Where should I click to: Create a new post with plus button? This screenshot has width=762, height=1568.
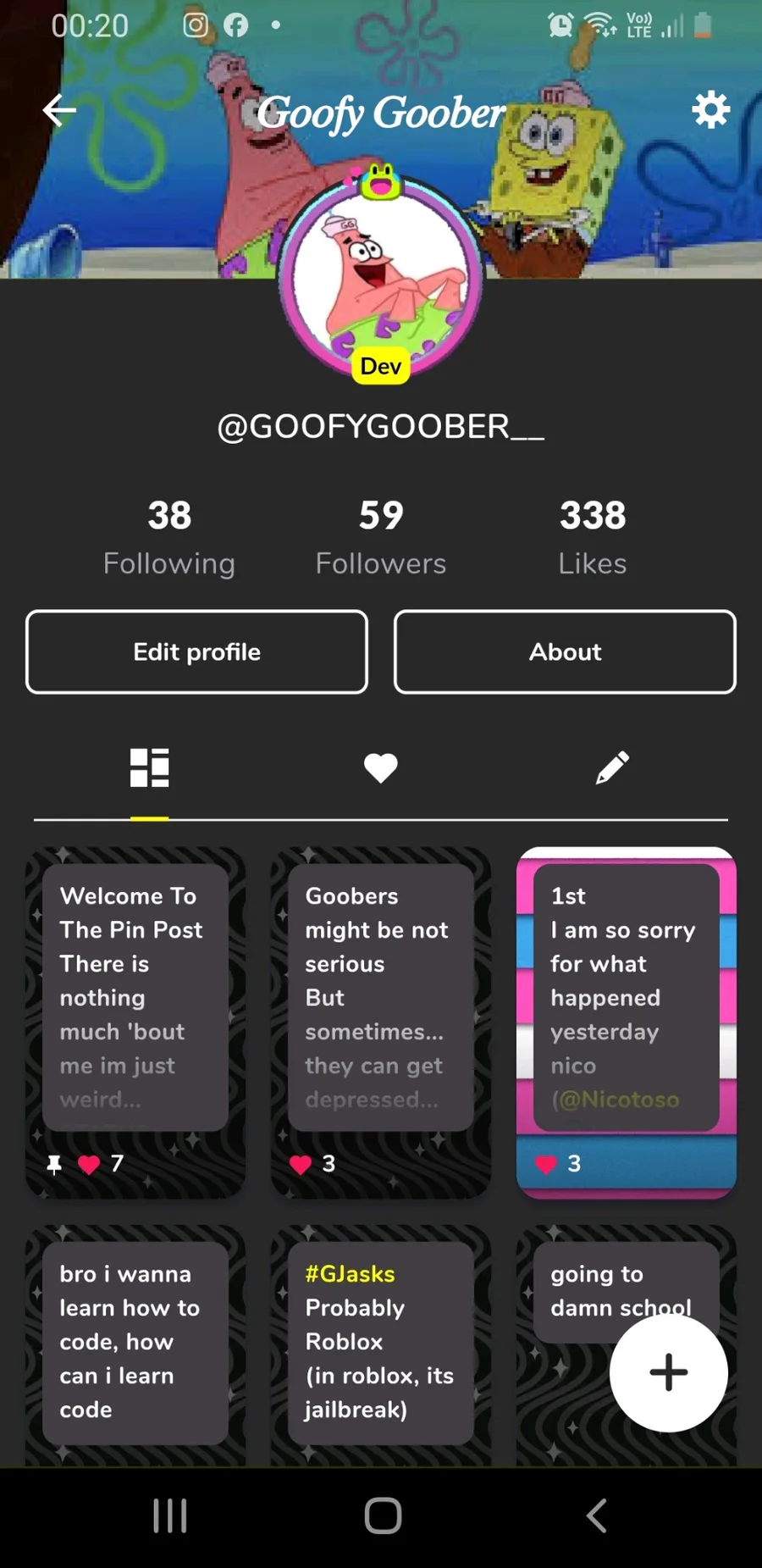pyautogui.click(x=669, y=1372)
